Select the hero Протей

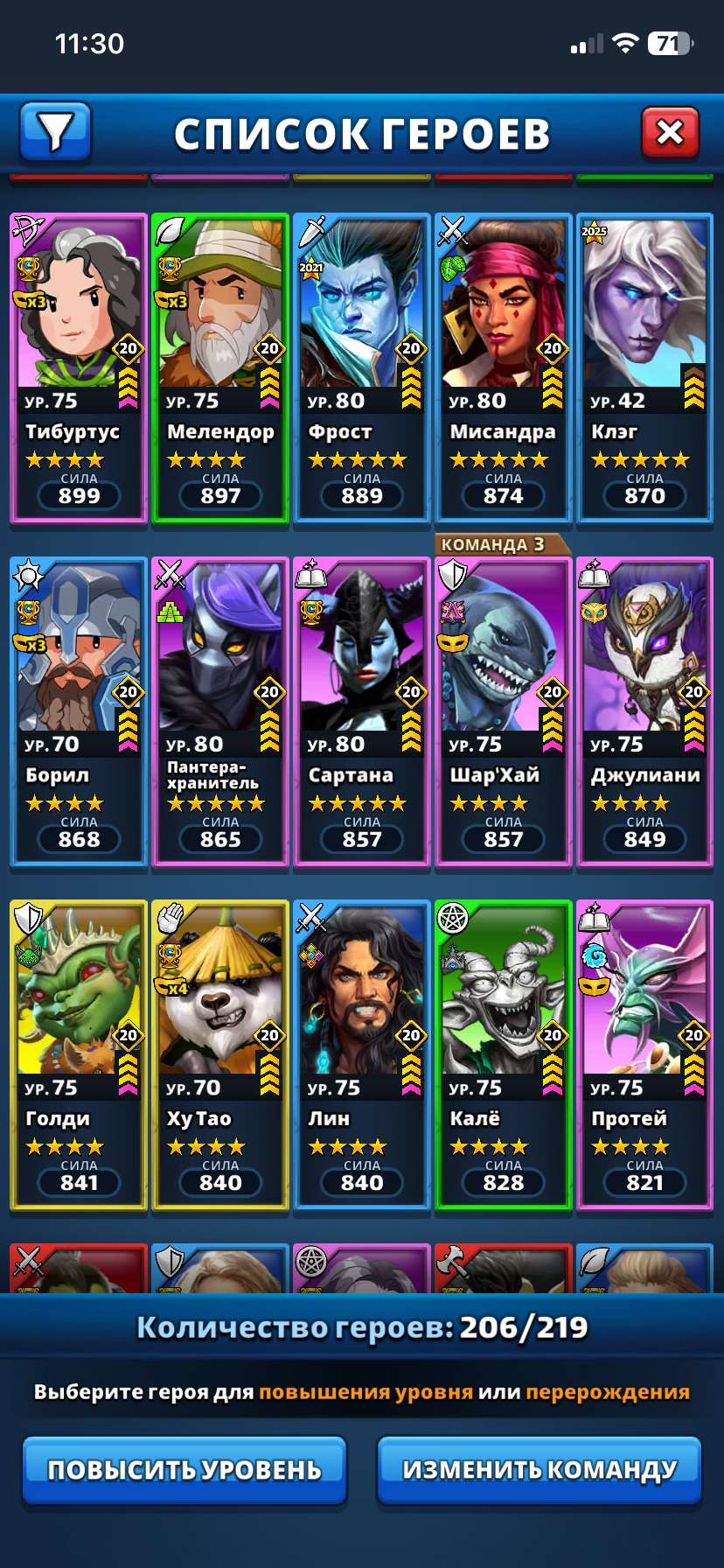click(x=645, y=1055)
